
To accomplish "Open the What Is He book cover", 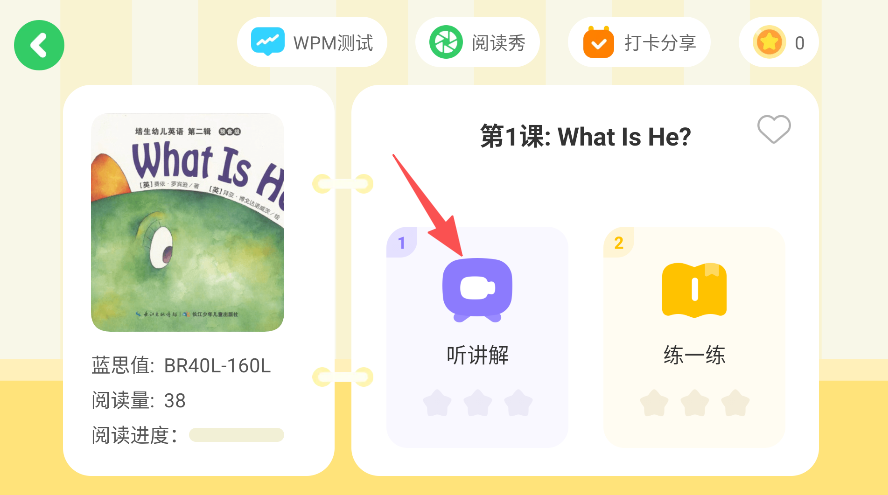I will click(x=187, y=222).
